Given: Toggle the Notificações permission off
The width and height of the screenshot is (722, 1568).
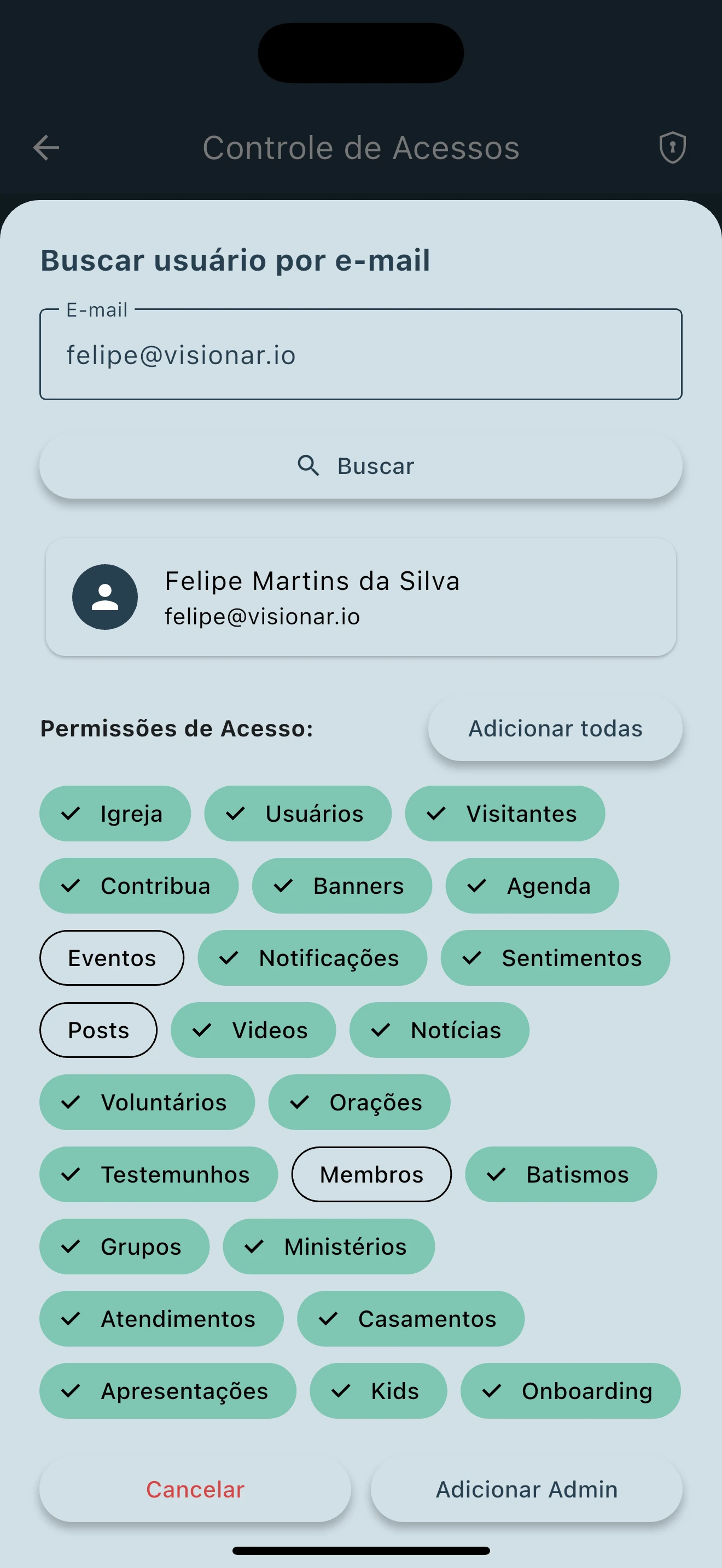Looking at the screenshot, I should point(312,957).
